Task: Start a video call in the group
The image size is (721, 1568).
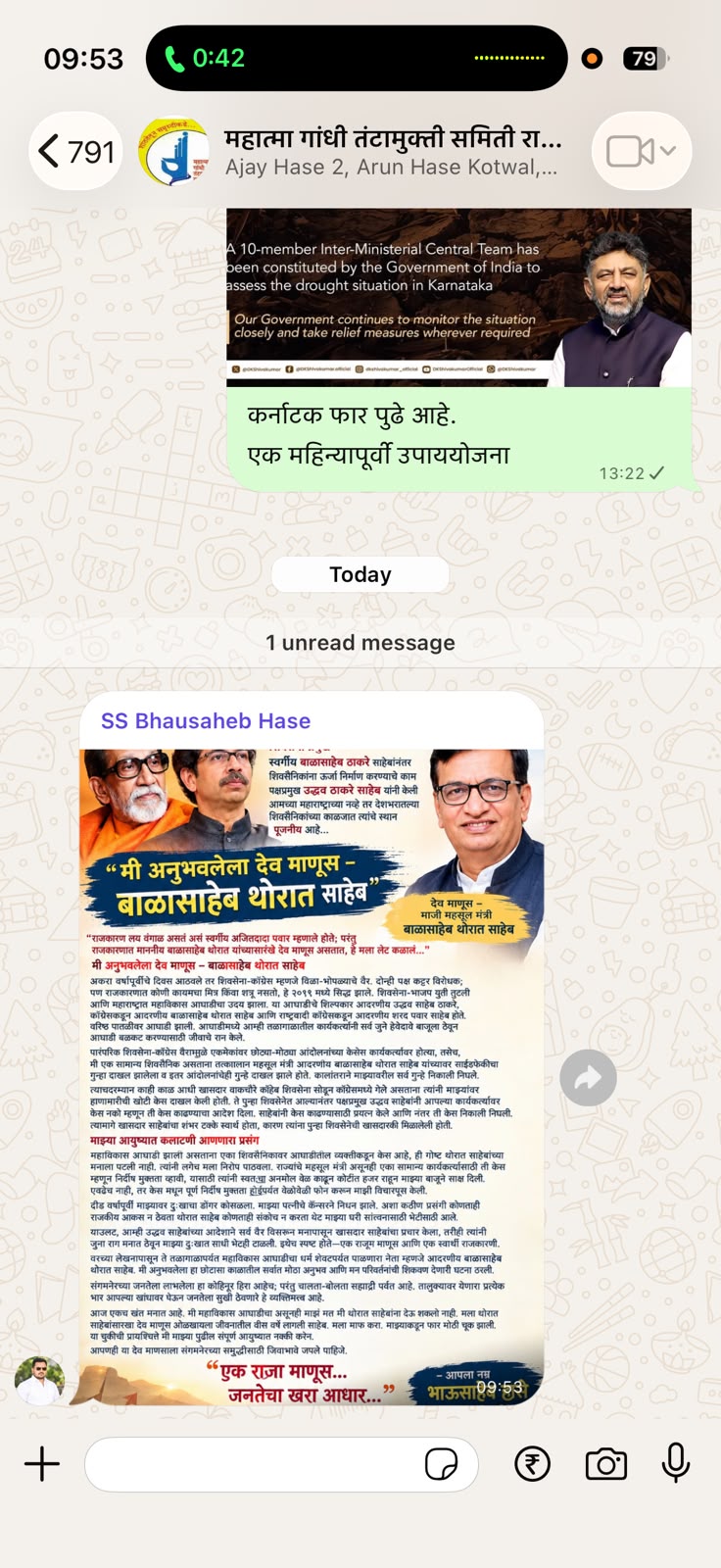Action: click(x=642, y=152)
